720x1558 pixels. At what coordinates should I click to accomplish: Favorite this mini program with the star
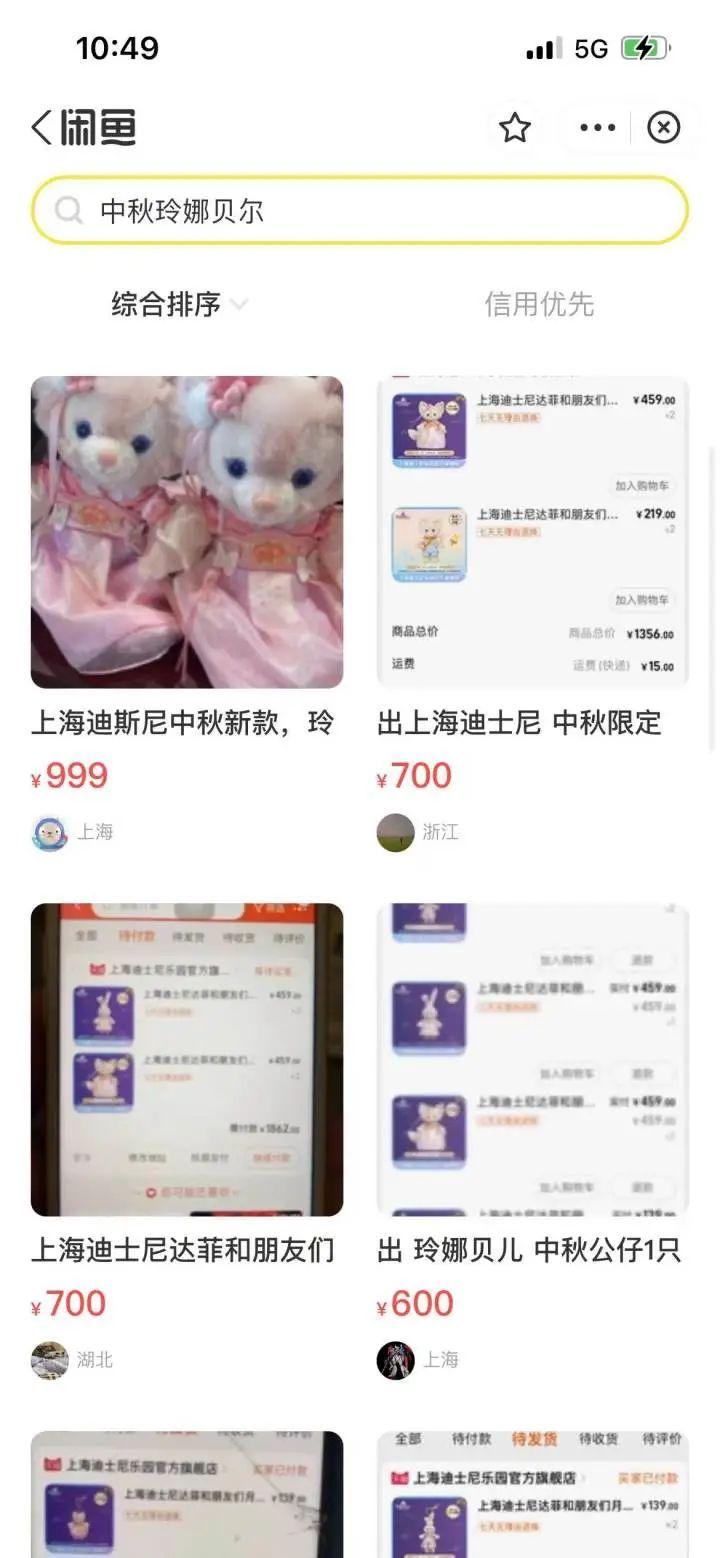pyautogui.click(x=515, y=127)
